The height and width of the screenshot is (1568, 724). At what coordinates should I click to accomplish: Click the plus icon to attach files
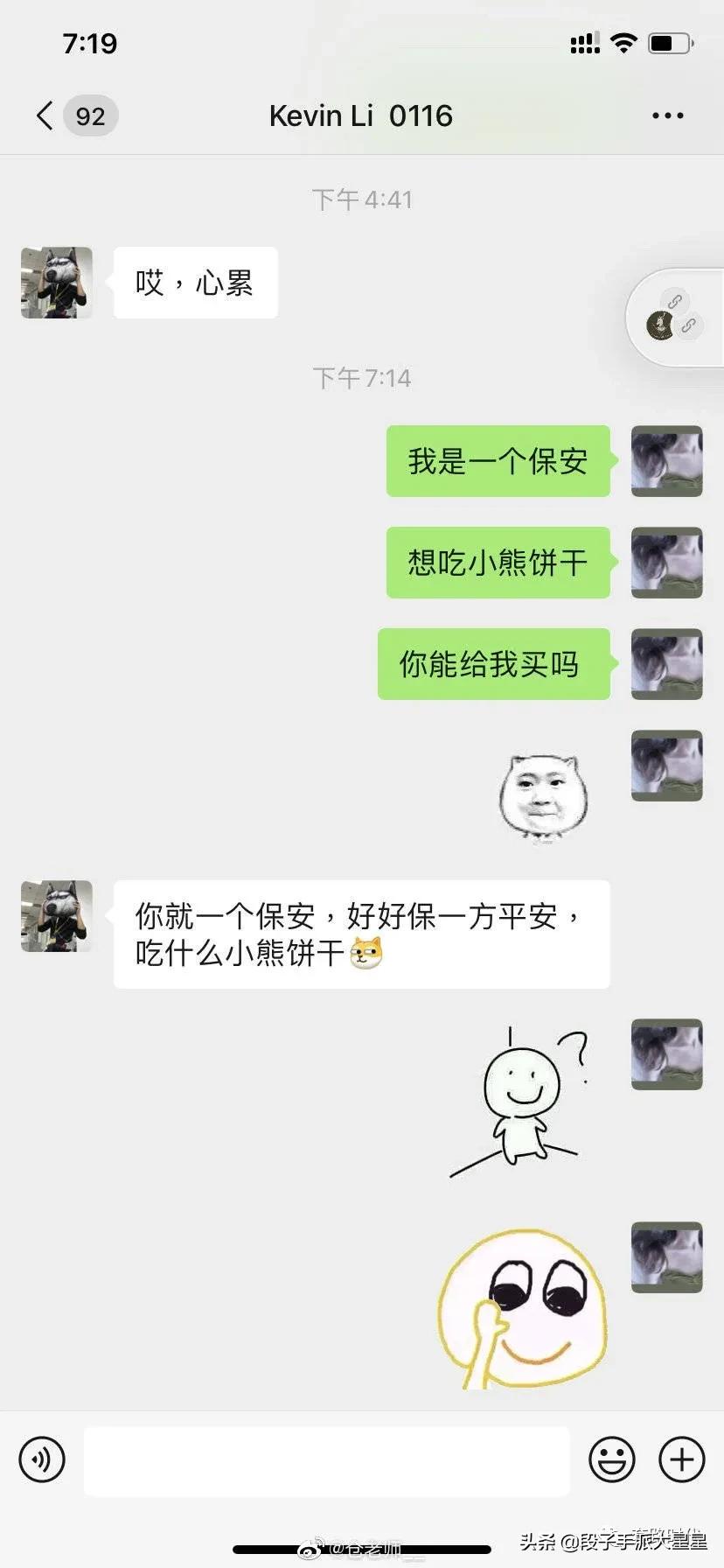coord(681,1459)
